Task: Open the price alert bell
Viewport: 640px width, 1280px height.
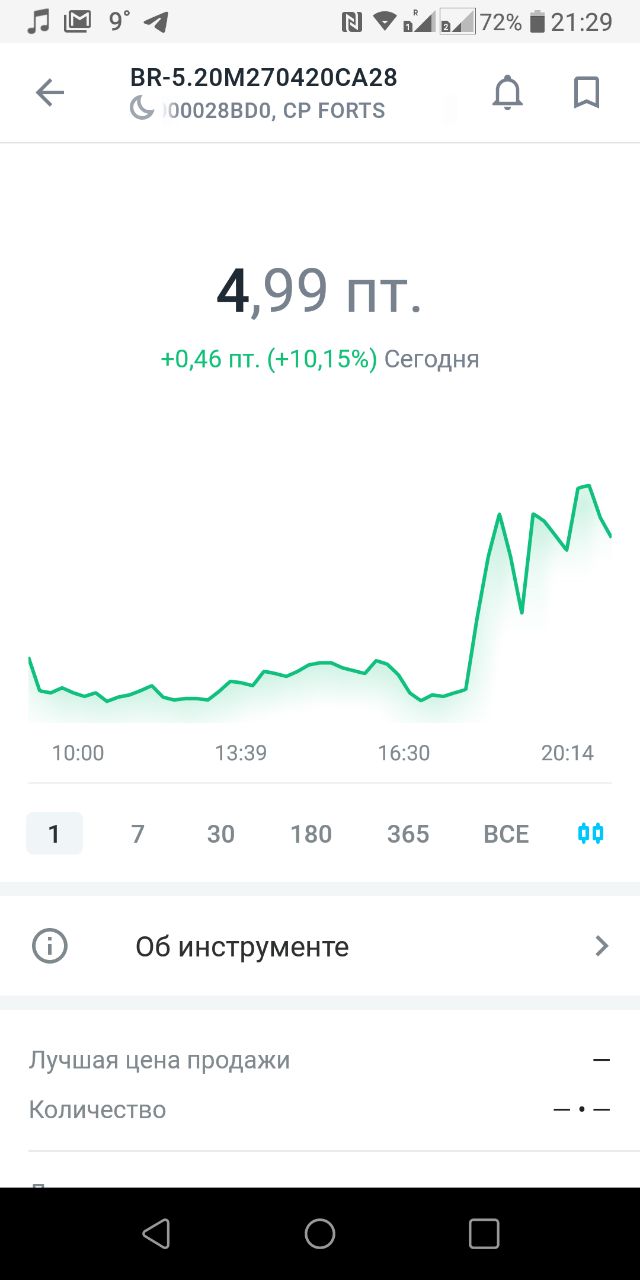Action: 508,93
